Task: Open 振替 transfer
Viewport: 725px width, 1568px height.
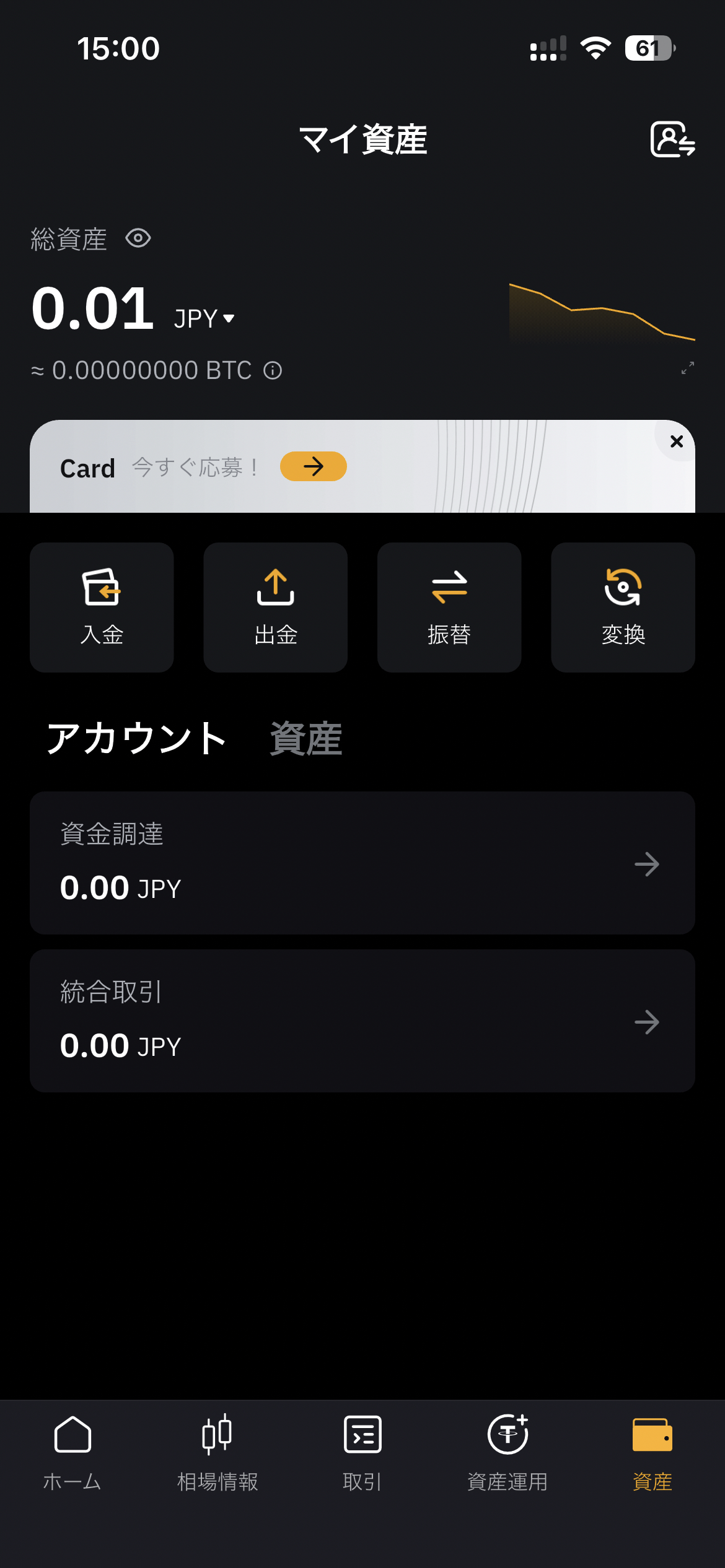Action: pos(449,607)
